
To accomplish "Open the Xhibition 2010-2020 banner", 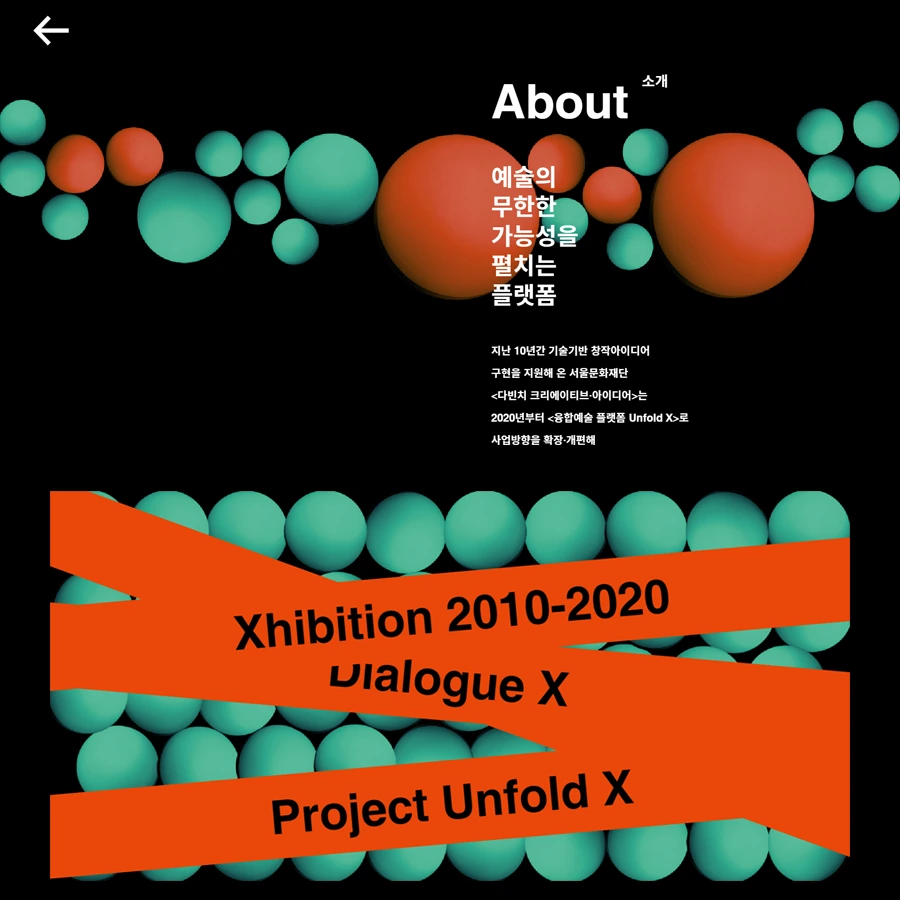I will pyautogui.click(x=452, y=614).
